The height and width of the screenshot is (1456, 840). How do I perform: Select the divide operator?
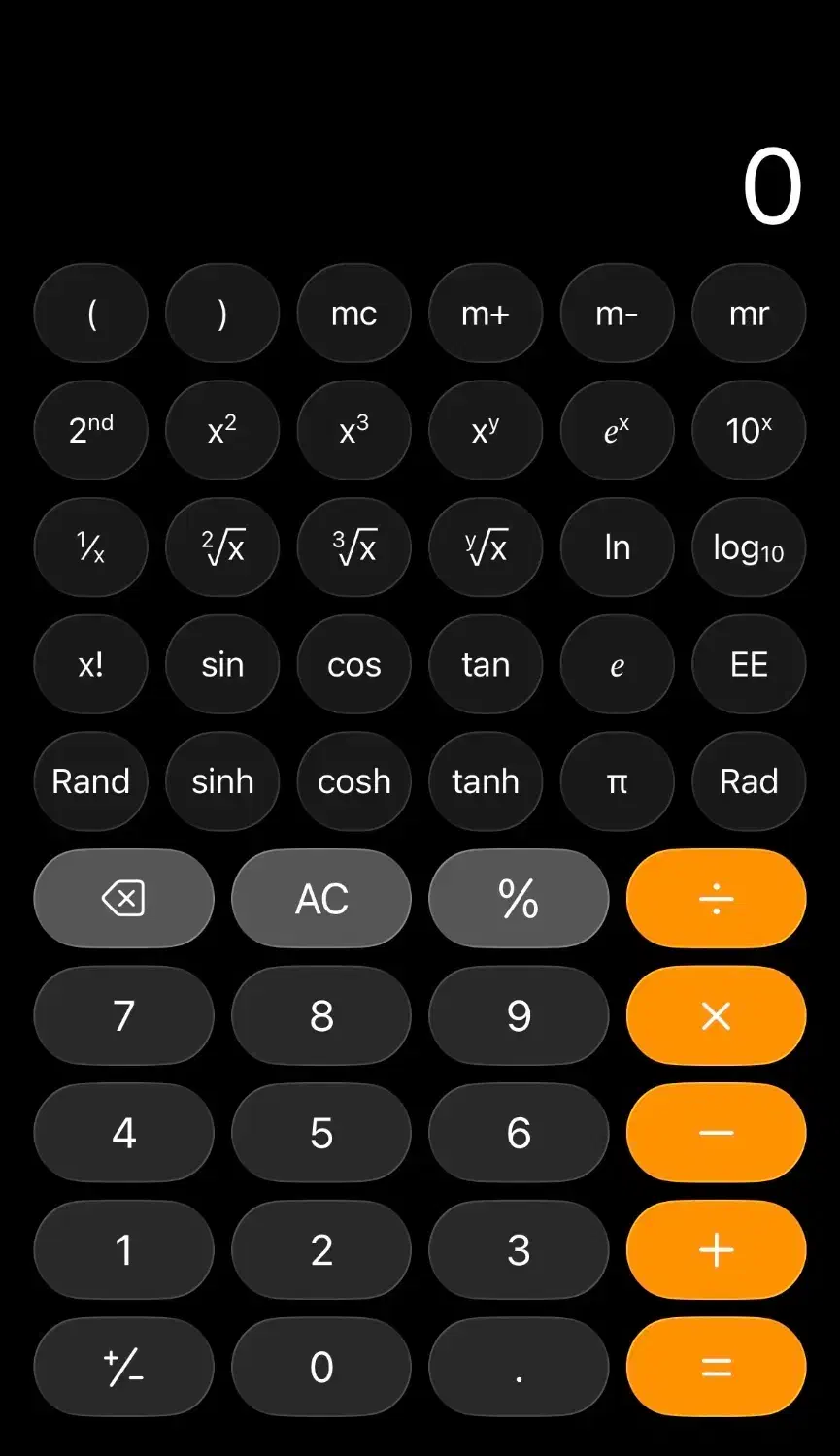click(716, 899)
